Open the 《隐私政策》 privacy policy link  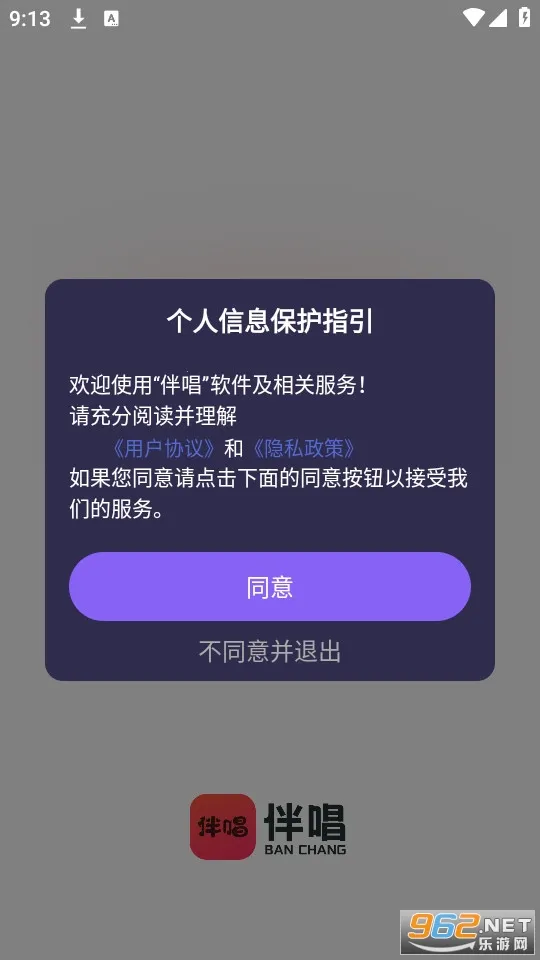tap(304, 449)
